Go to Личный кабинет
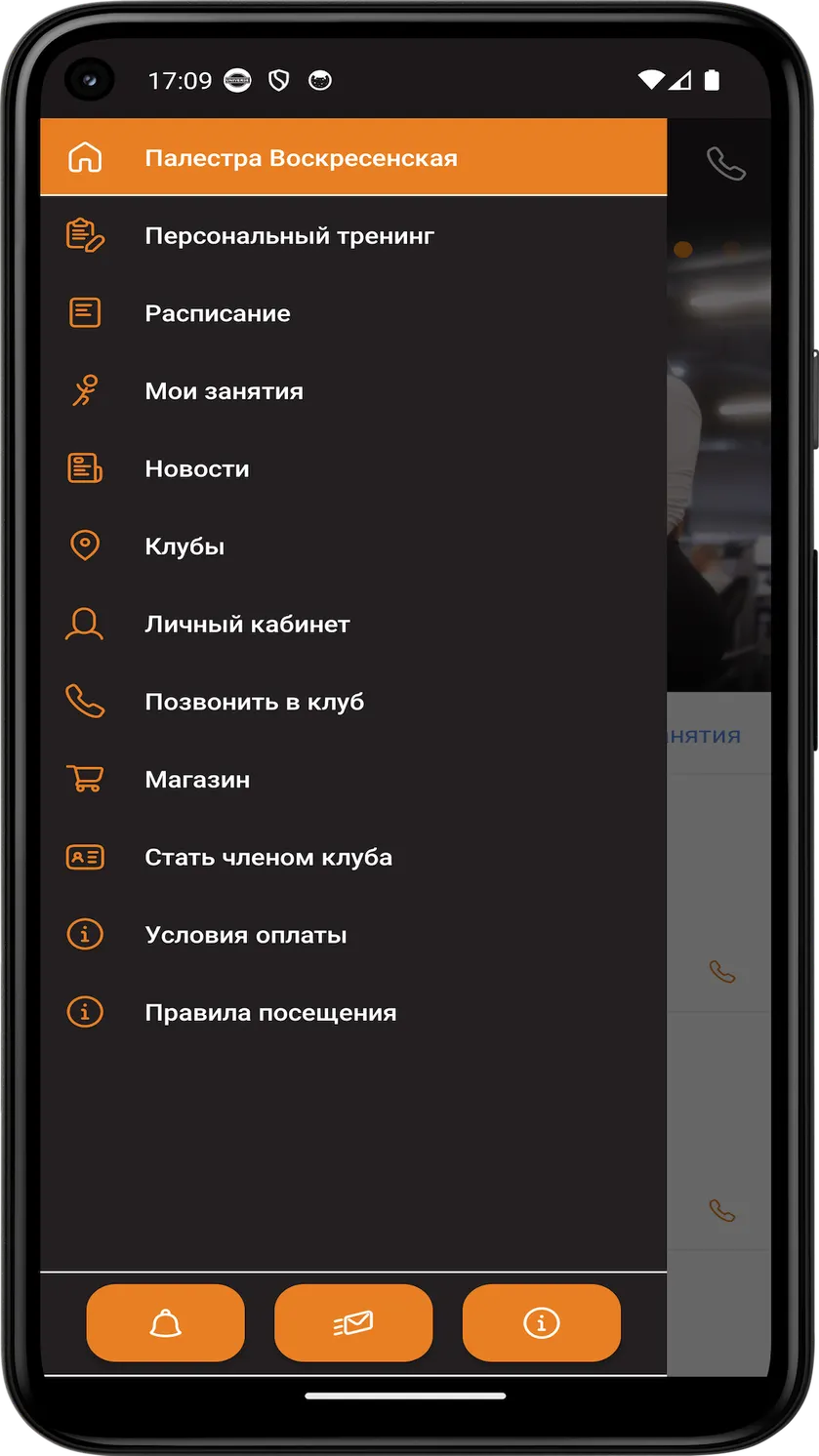The height and width of the screenshot is (1456, 819). coord(353,625)
